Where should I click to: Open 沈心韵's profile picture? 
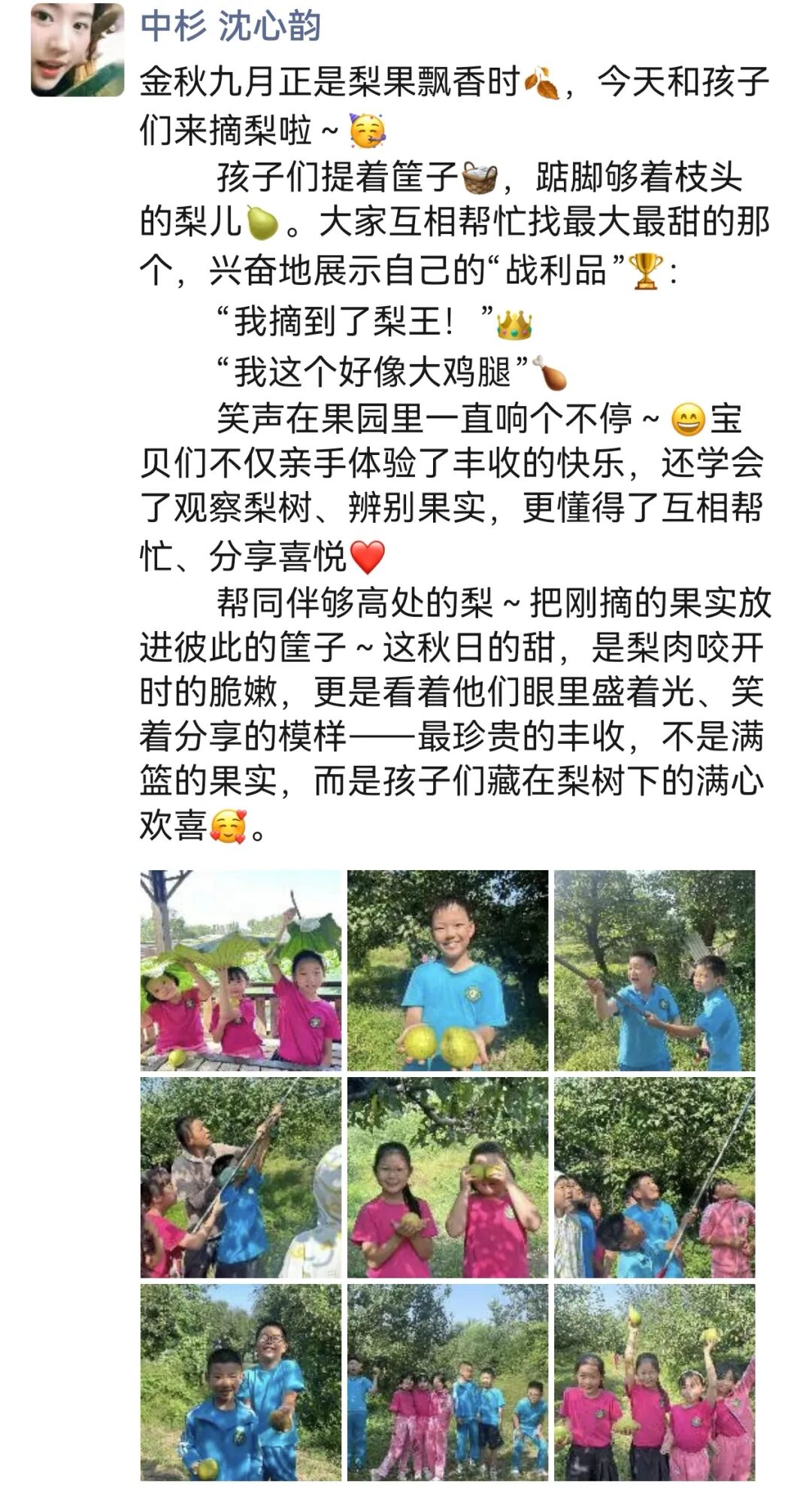[77, 50]
